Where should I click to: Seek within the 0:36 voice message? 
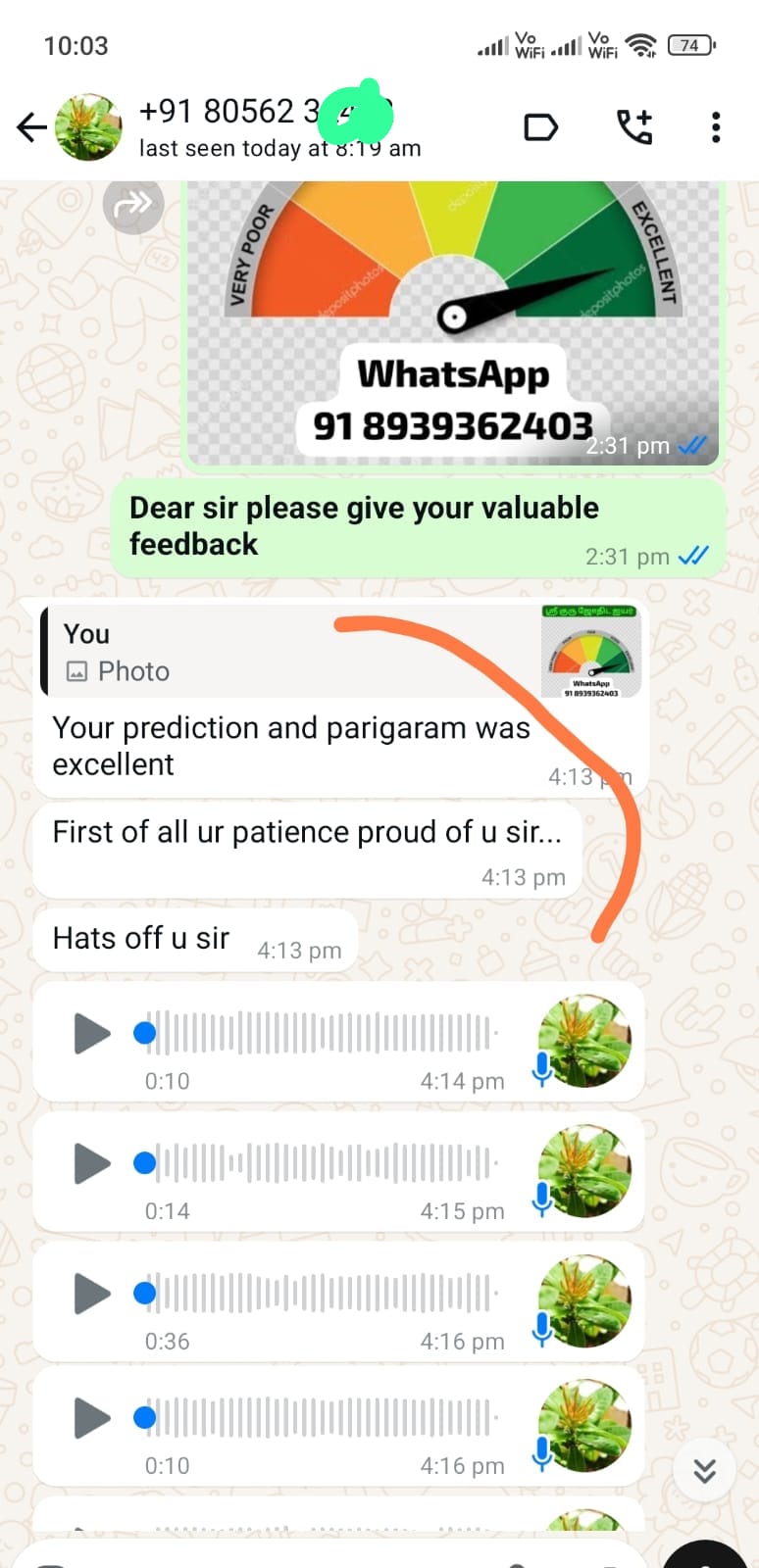pyautogui.click(x=324, y=1294)
